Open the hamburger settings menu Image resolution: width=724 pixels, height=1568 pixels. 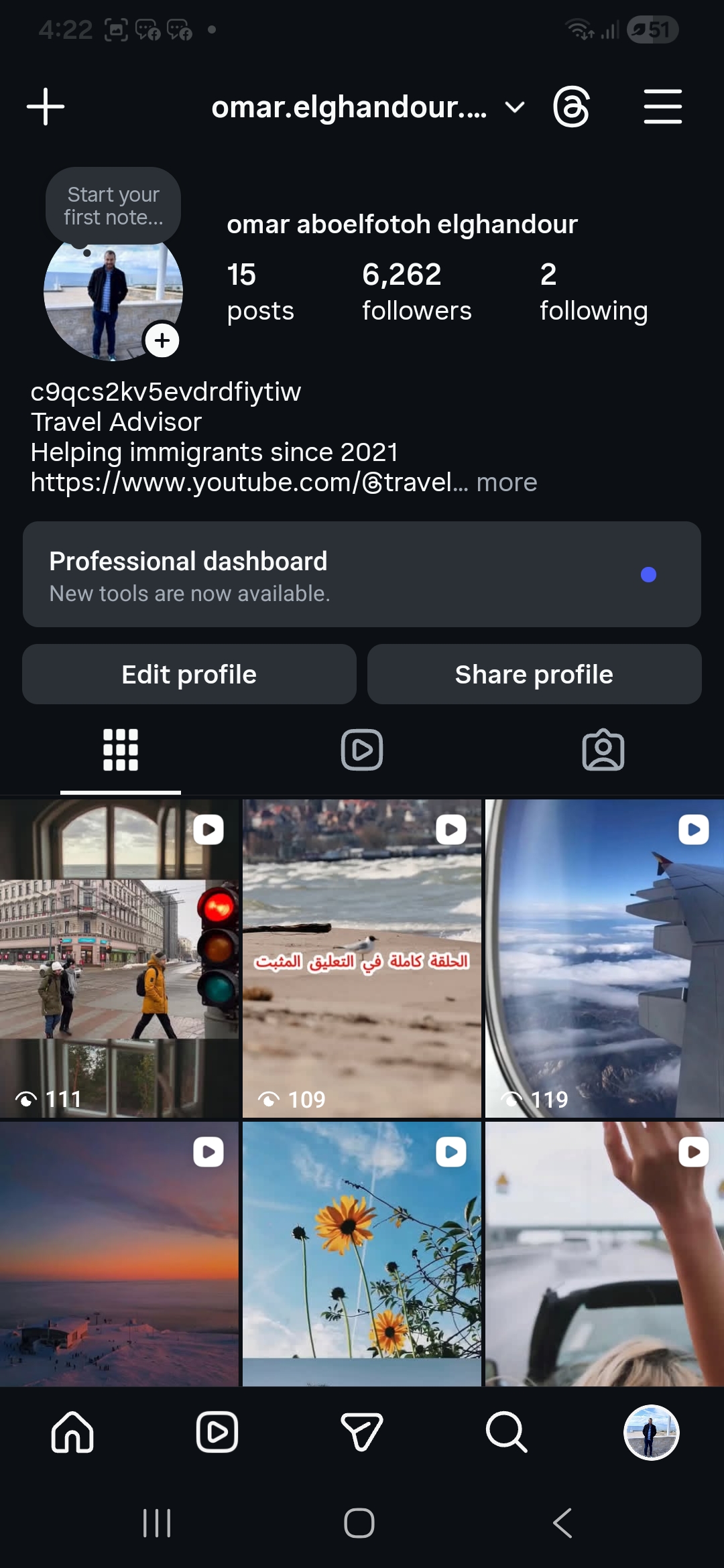click(x=662, y=107)
